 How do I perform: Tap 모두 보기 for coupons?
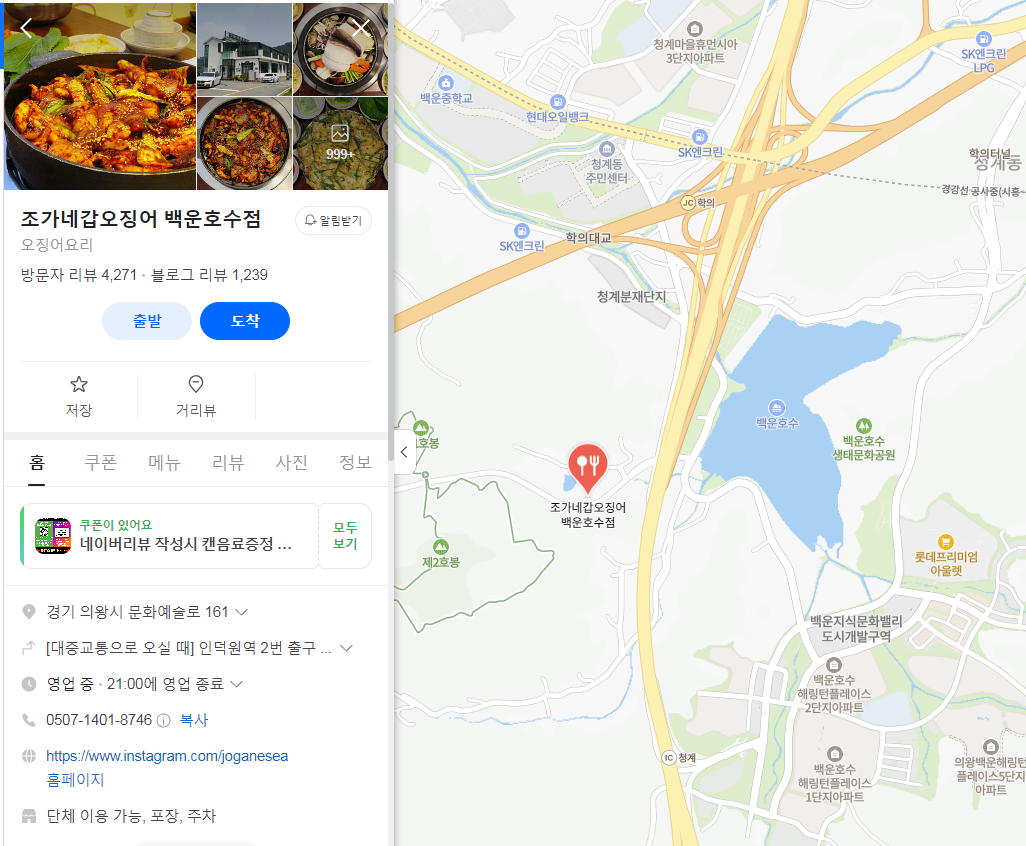(x=345, y=535)
